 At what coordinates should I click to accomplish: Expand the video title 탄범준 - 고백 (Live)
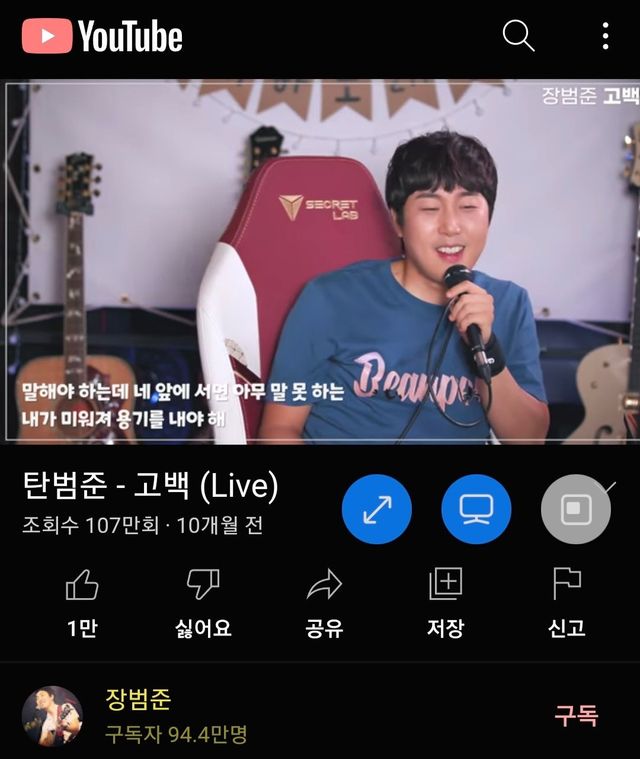click(x=150, y=487)
